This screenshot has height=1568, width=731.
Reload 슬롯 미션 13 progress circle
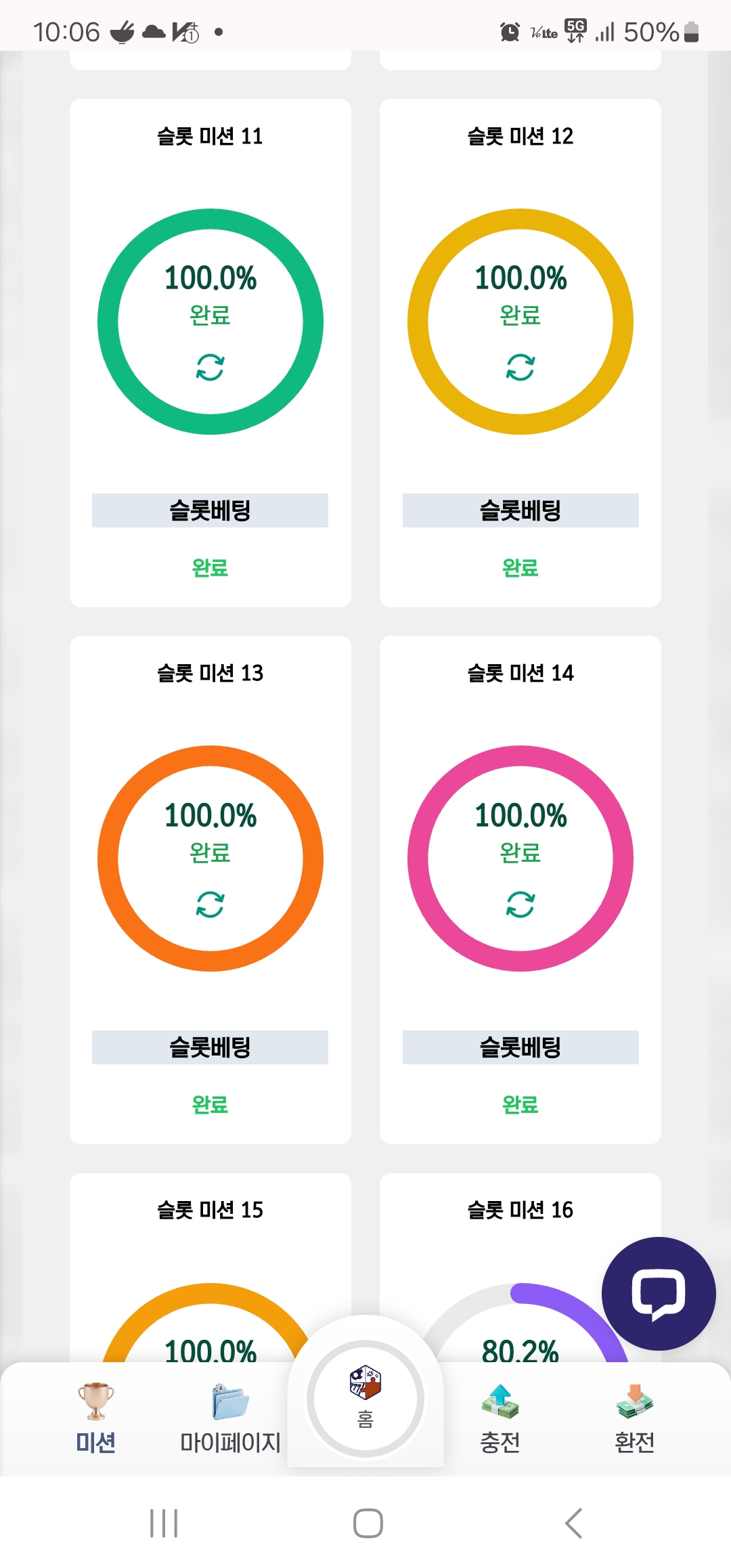tap(210, 905)
